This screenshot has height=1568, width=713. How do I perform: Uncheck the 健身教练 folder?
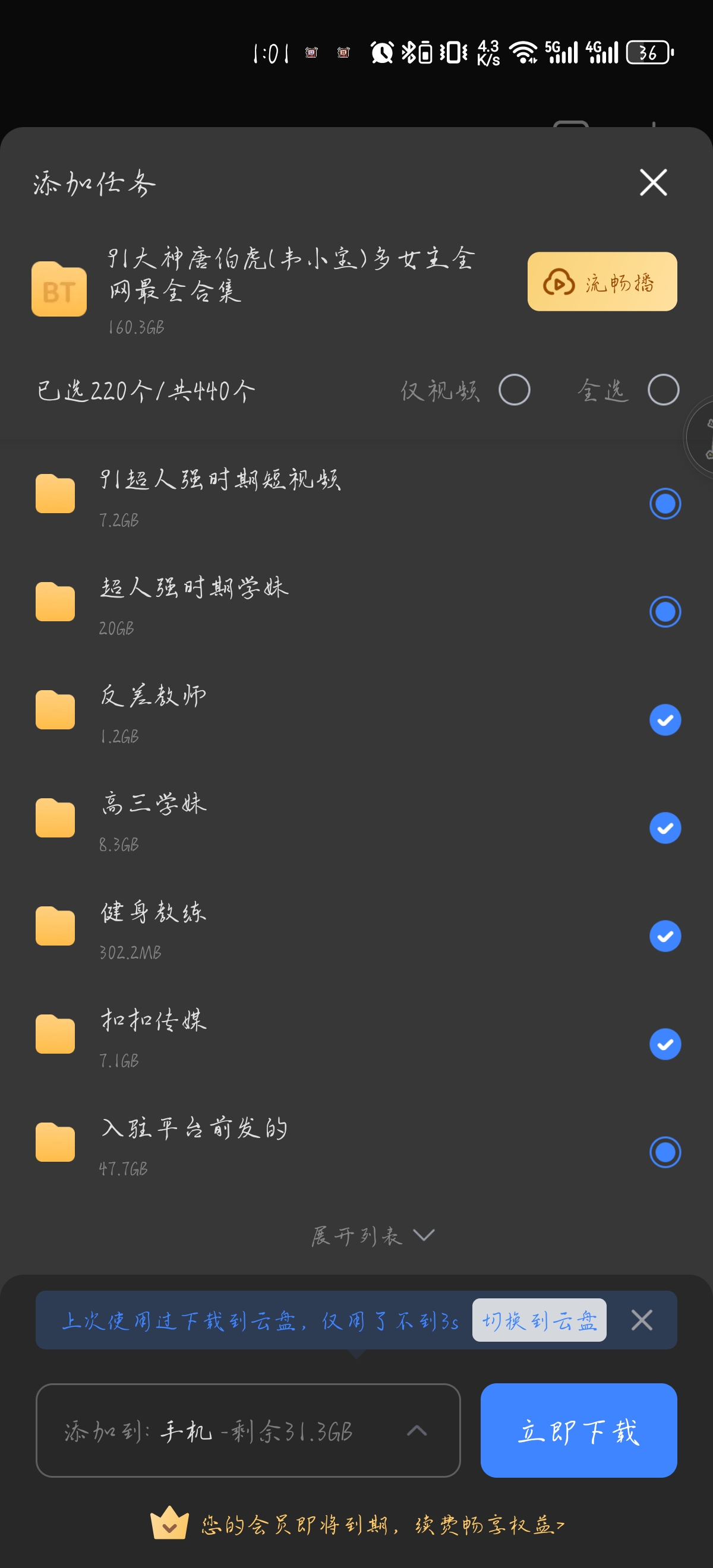(665, 936)
